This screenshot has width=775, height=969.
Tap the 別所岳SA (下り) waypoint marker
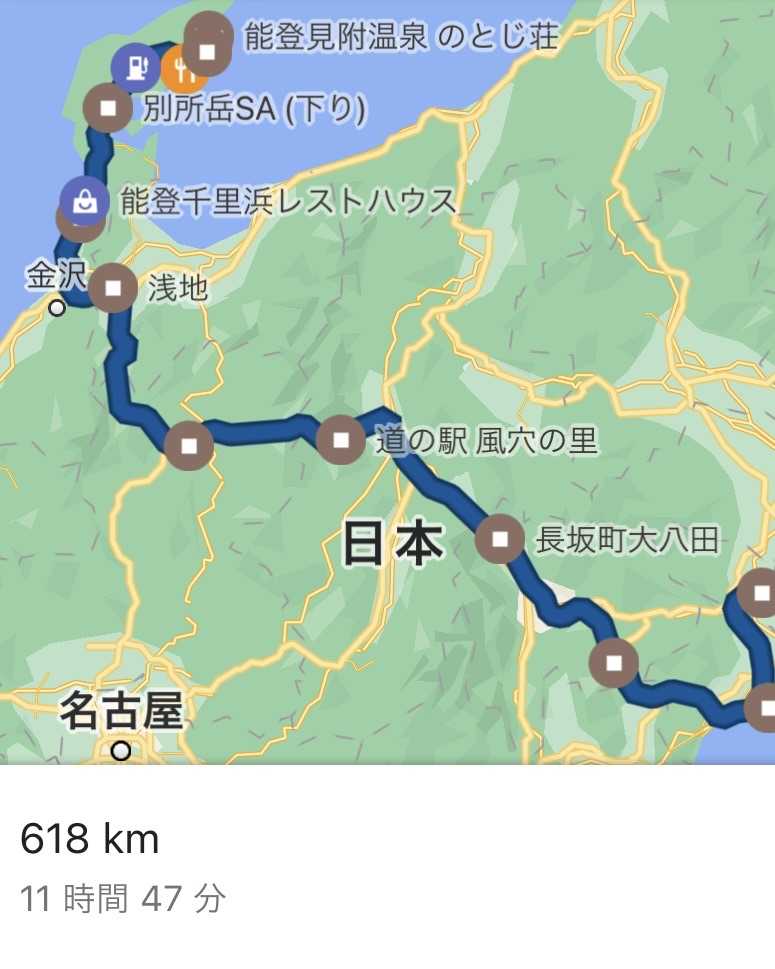[x=108, y=108]
